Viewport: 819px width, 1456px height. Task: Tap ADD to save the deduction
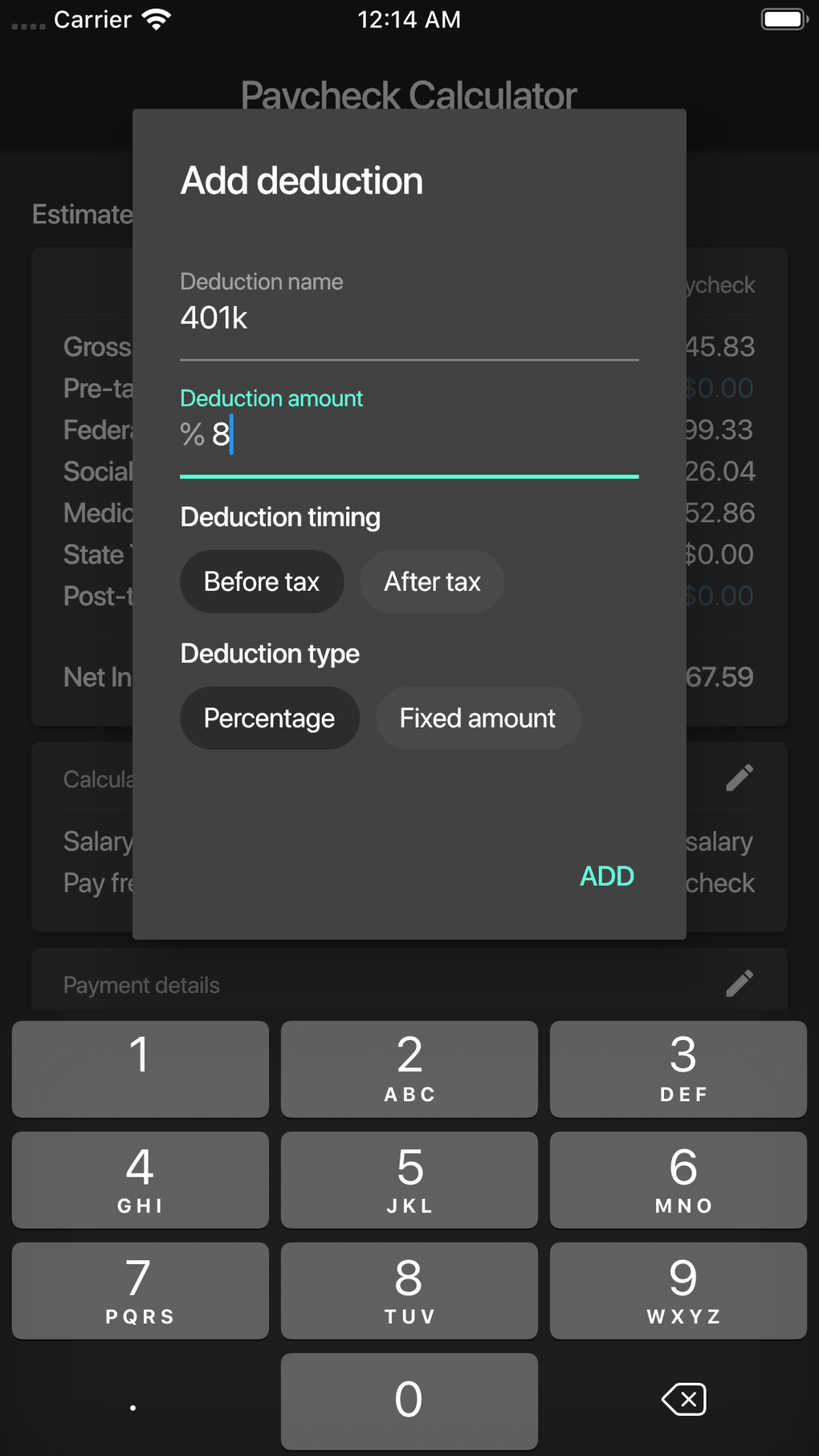click(x=607, y=876)
